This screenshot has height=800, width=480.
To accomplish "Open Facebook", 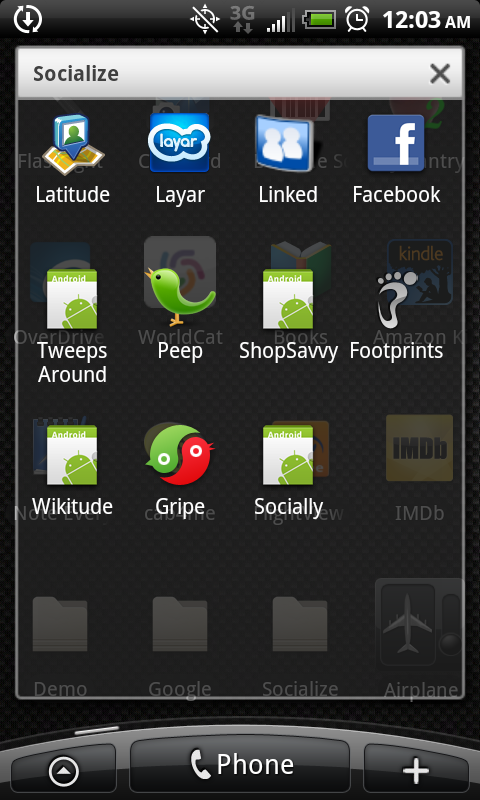I will 396,160.
